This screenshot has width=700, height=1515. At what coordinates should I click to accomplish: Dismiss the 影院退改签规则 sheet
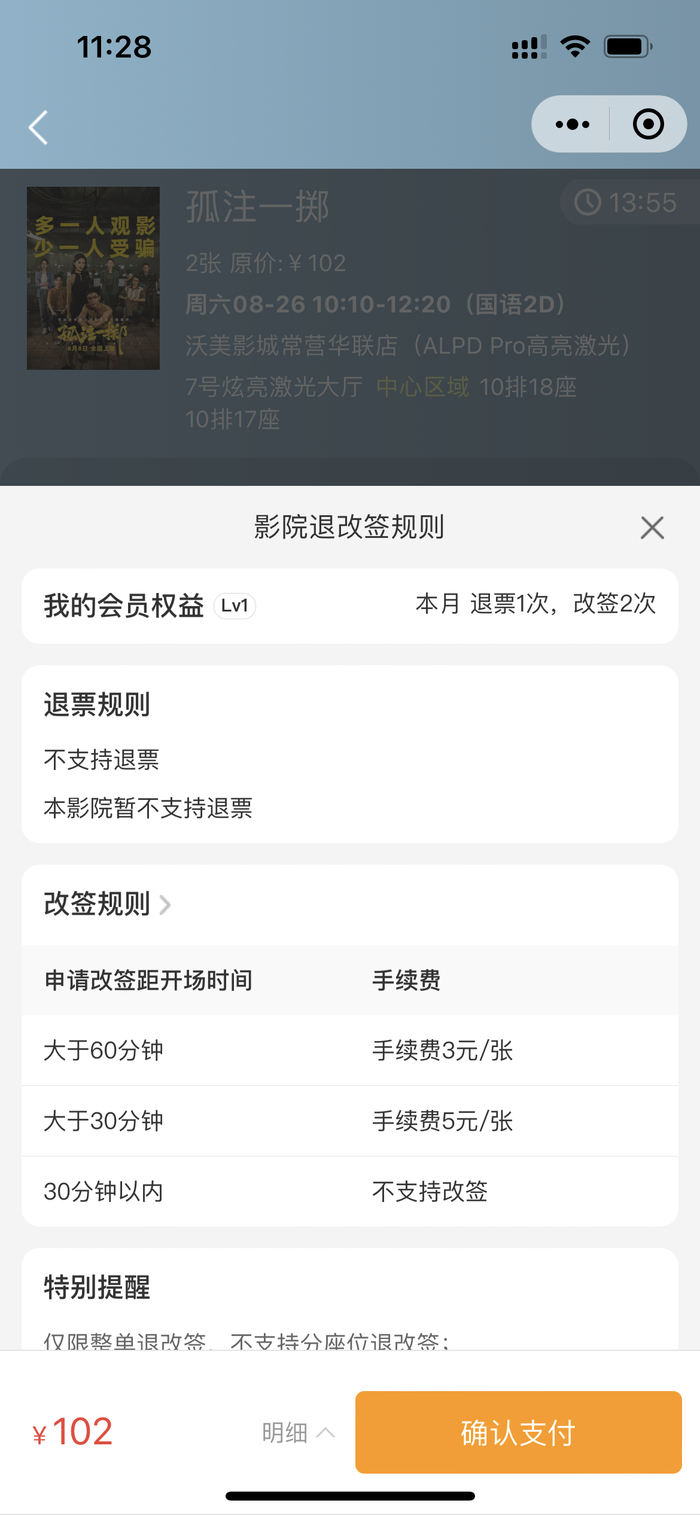652,528
